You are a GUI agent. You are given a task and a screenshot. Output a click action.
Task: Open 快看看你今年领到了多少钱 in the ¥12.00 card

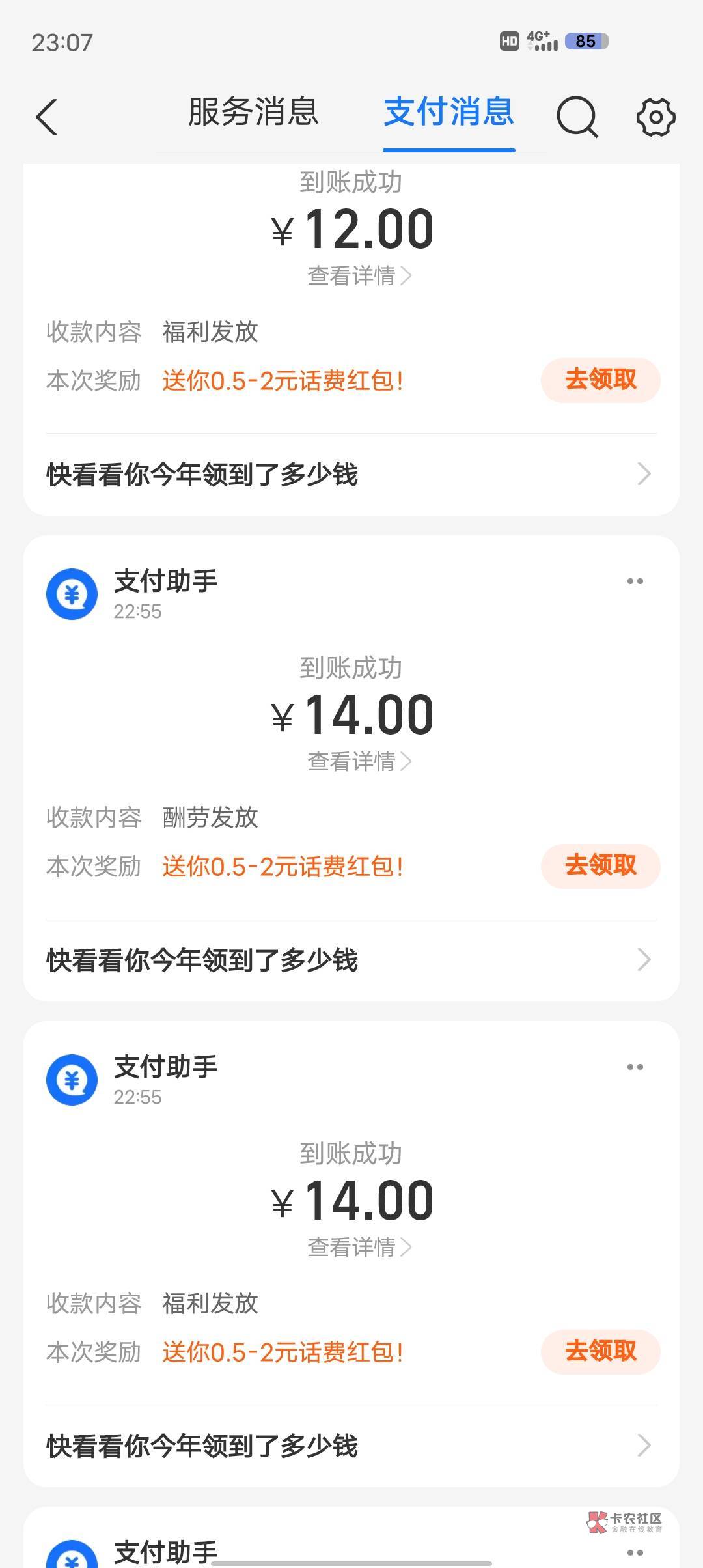pos(351,474)
